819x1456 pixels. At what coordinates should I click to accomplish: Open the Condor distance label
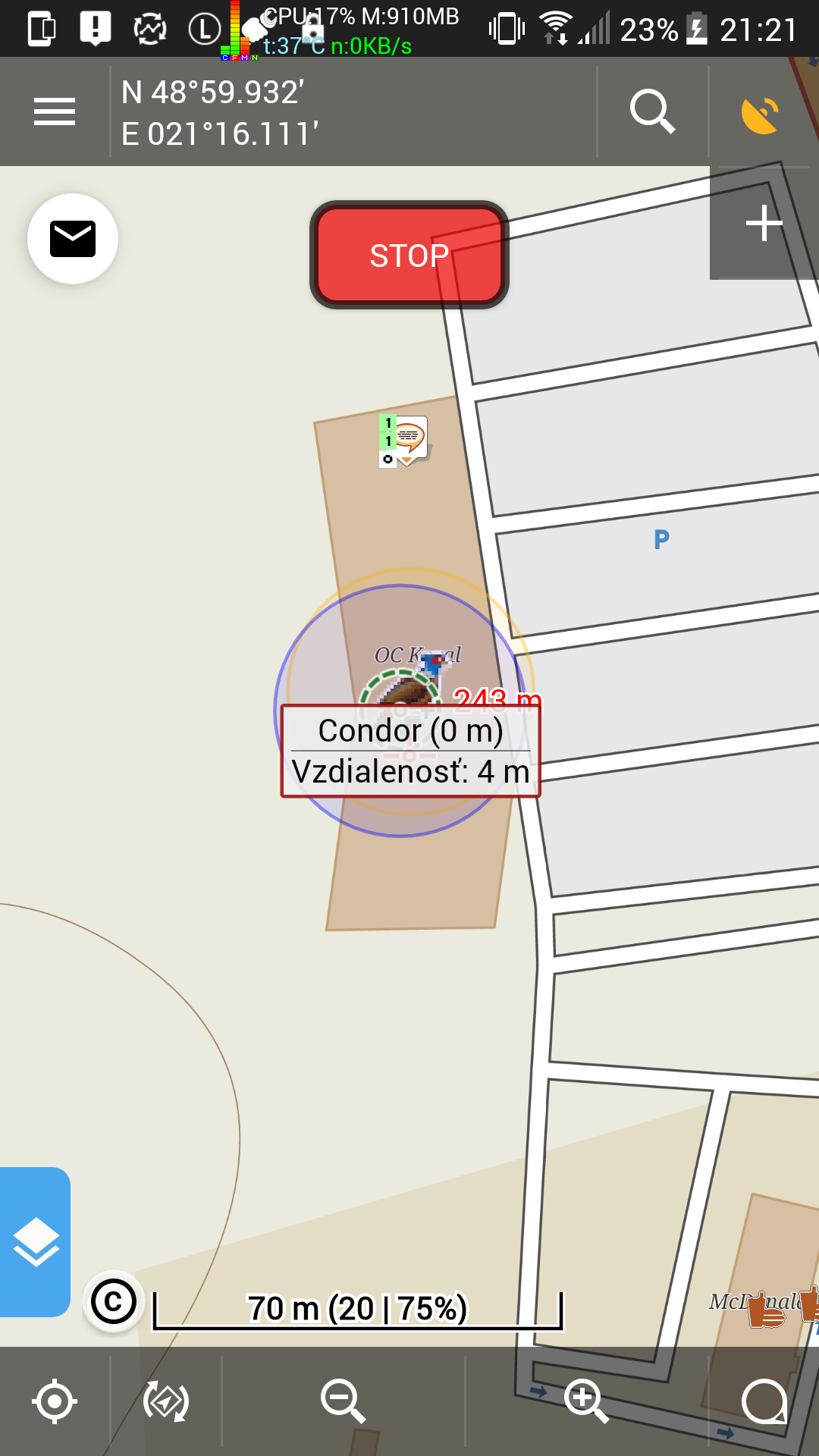pos(410,752)
